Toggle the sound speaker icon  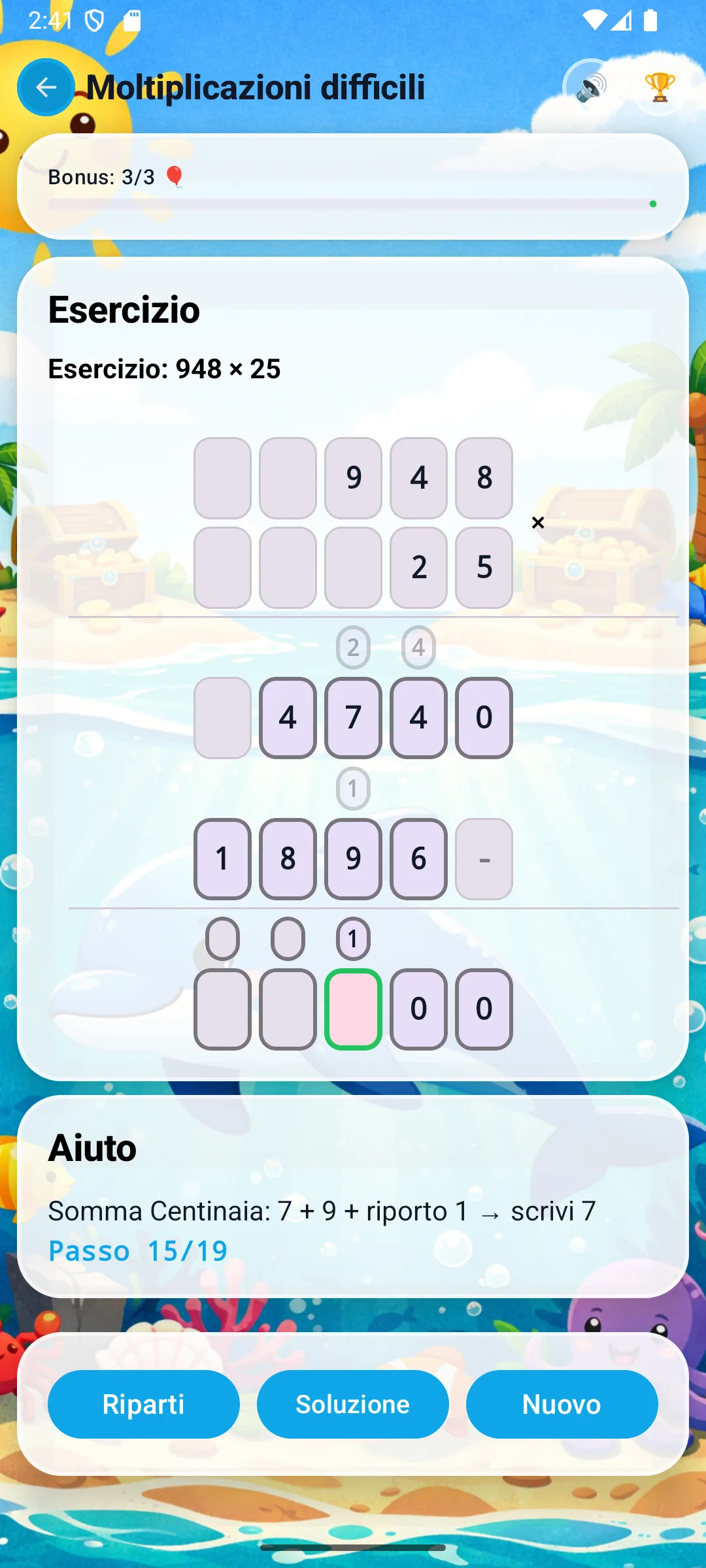[591, 87]
